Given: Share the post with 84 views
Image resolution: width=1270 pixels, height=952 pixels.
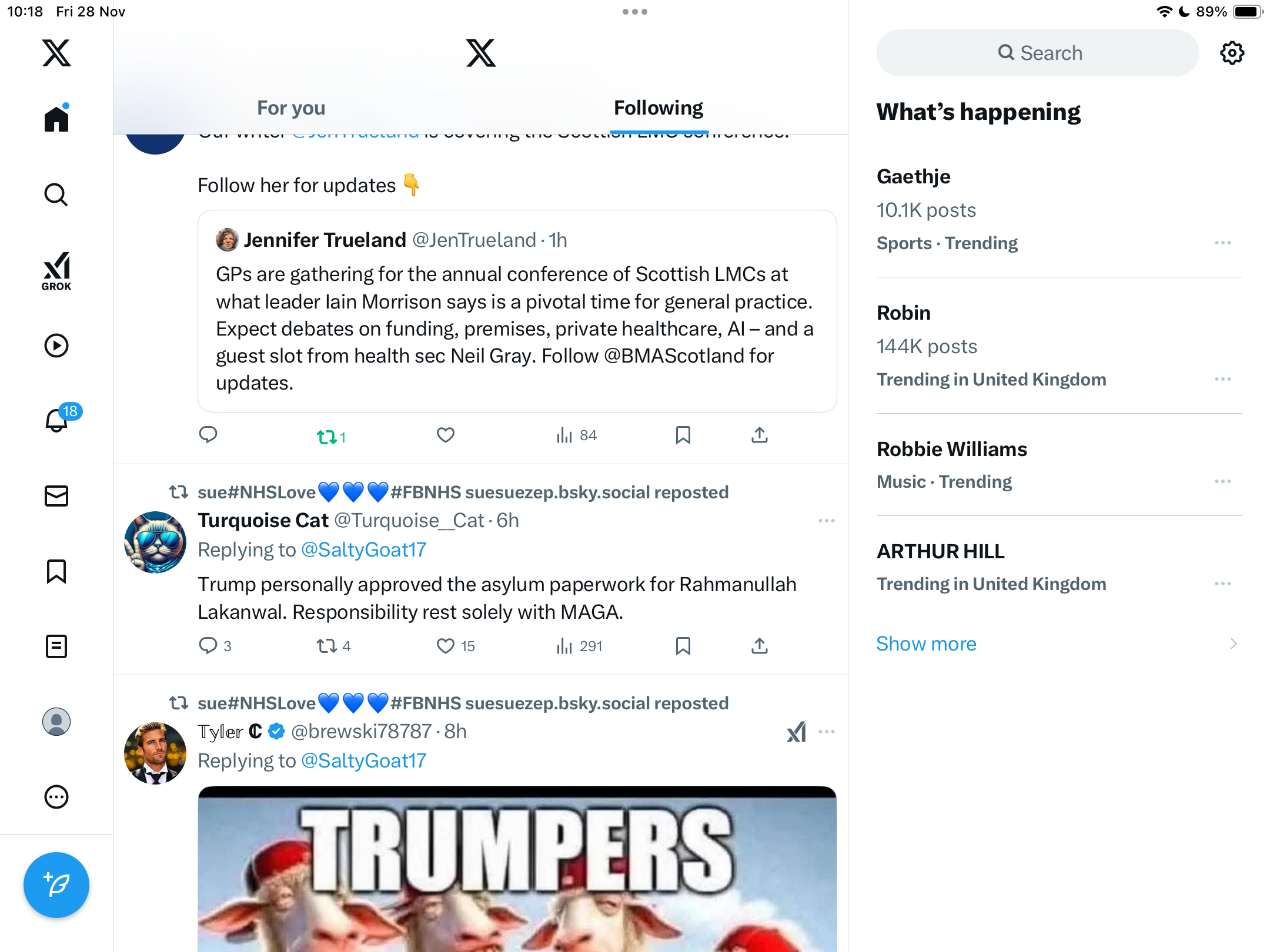Looking at the screenshot, I should 759,435.
